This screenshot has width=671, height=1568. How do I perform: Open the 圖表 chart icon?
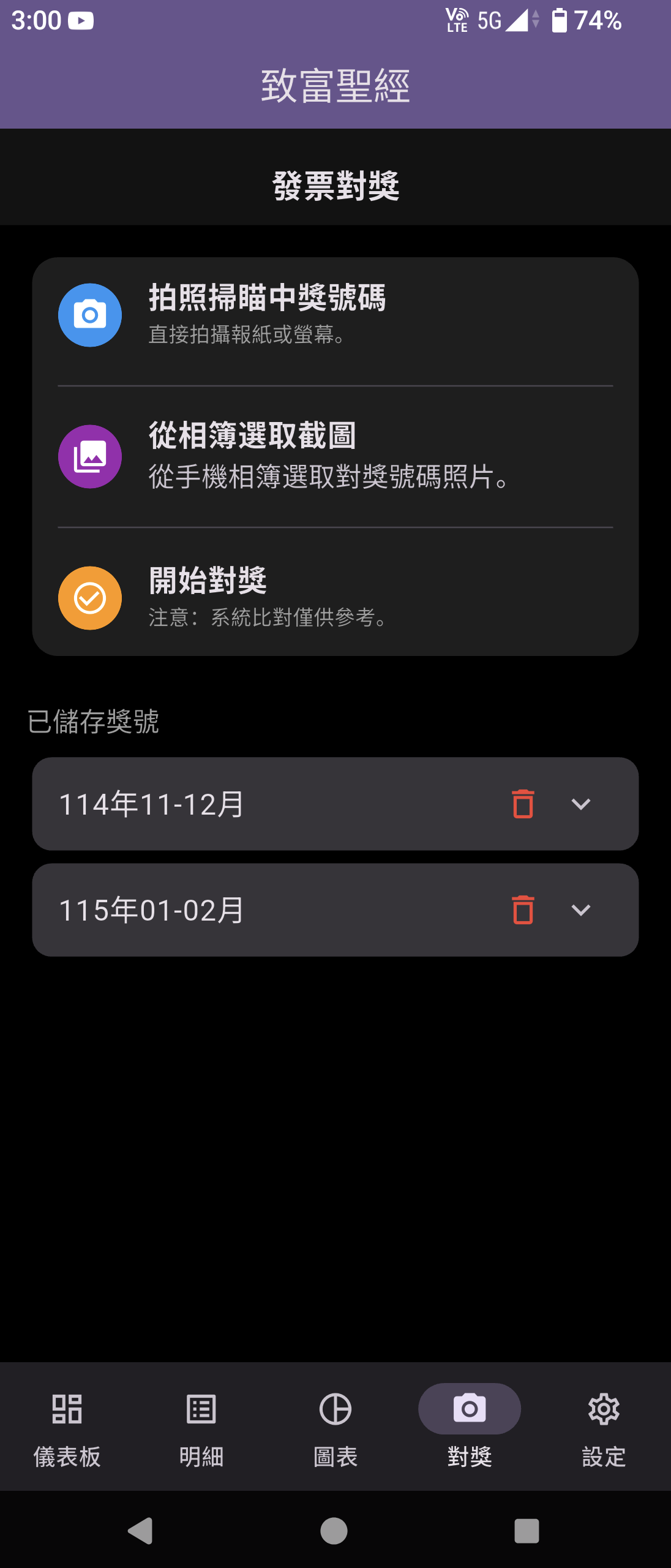point(335,1409)
